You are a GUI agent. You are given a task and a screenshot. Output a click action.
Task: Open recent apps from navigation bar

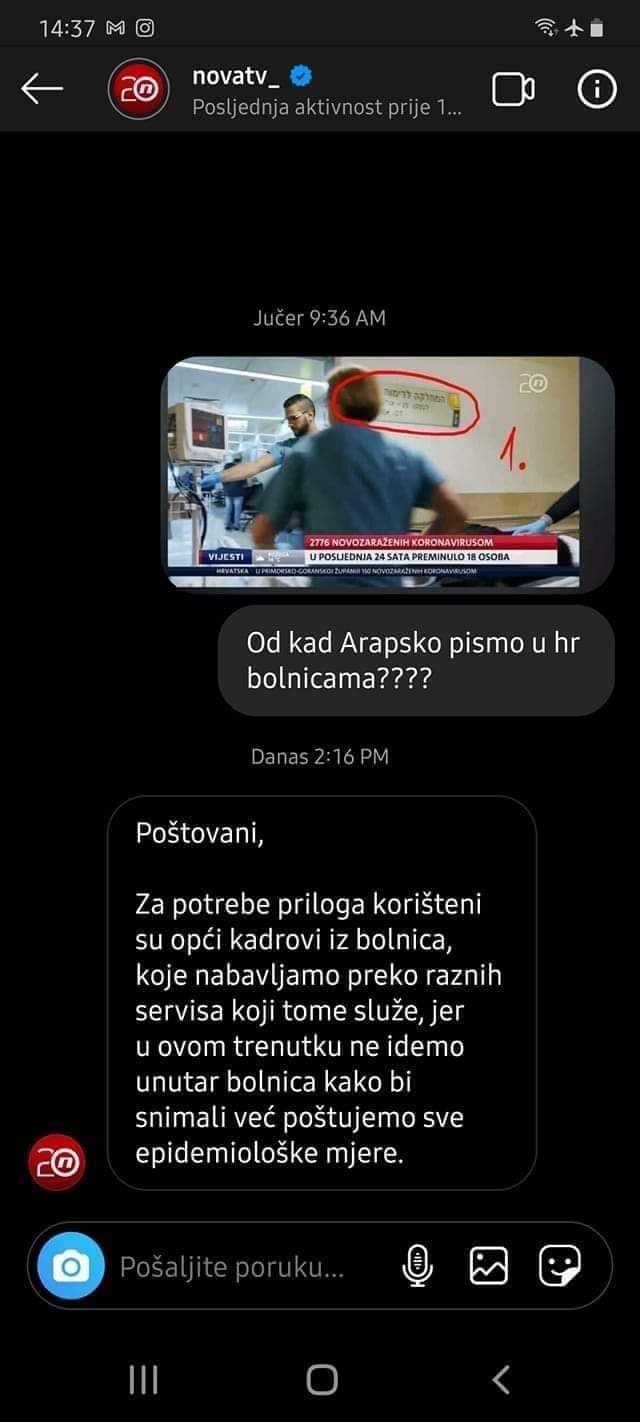144,1380
